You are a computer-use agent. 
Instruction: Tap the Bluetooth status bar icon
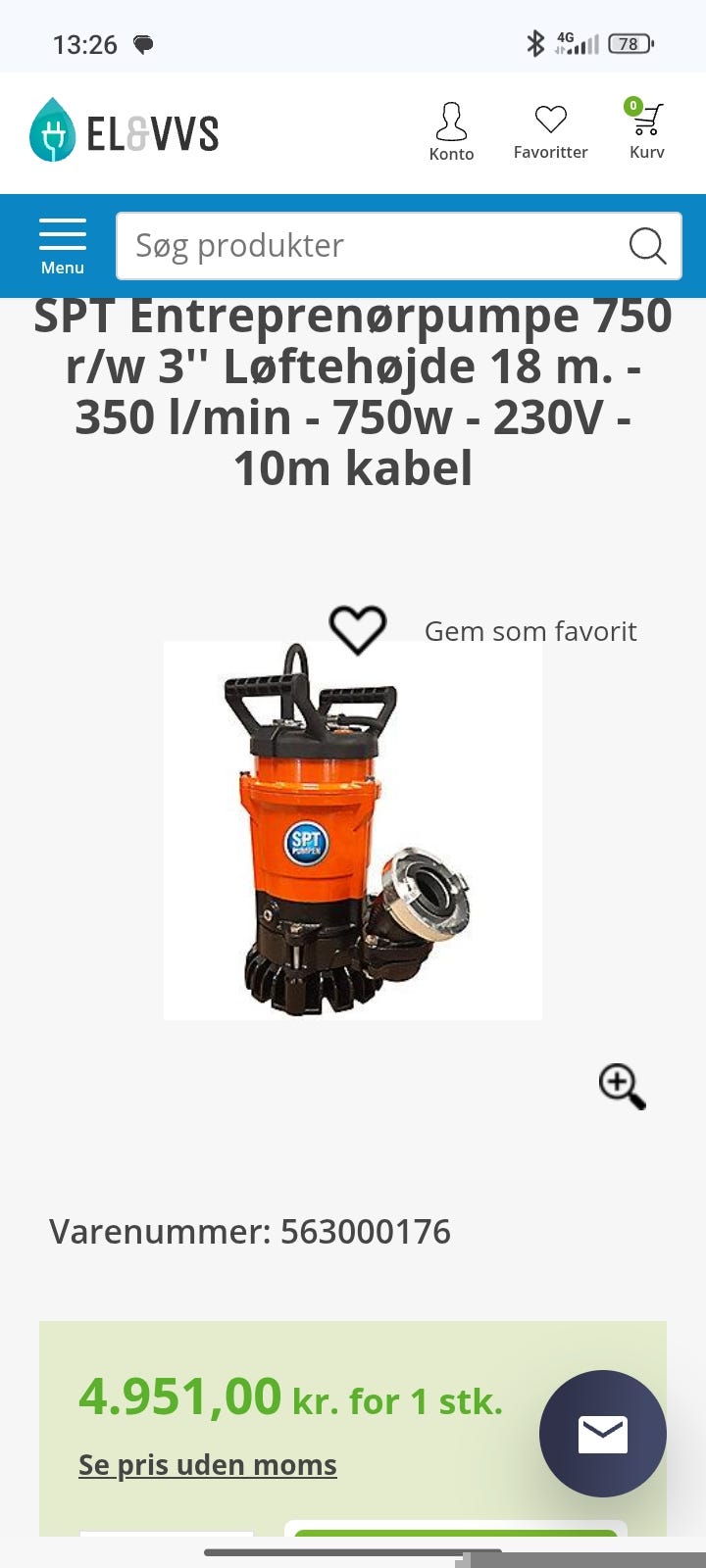535,43
